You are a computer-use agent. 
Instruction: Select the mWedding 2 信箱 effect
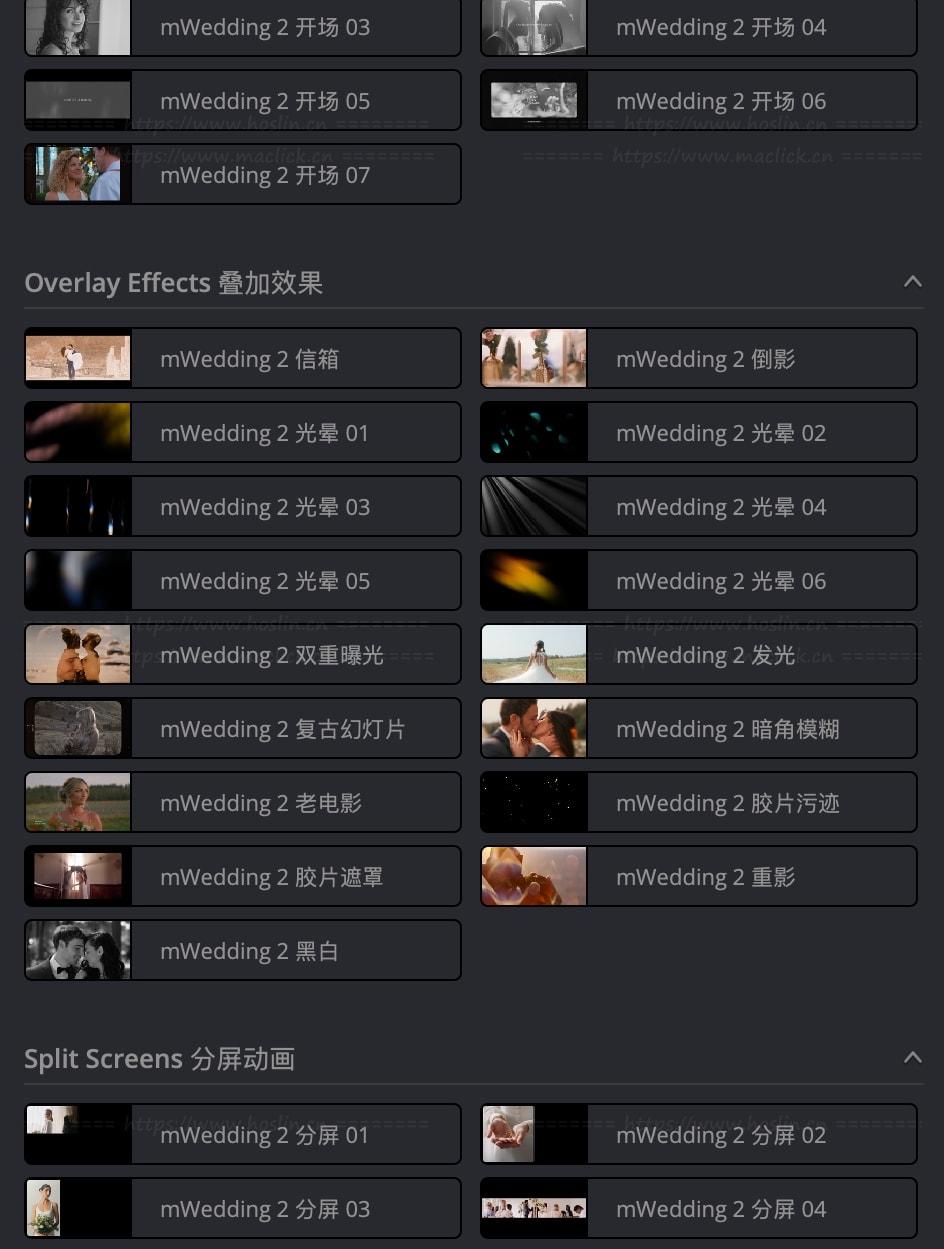pyautogui.click(x=243, y=359)
